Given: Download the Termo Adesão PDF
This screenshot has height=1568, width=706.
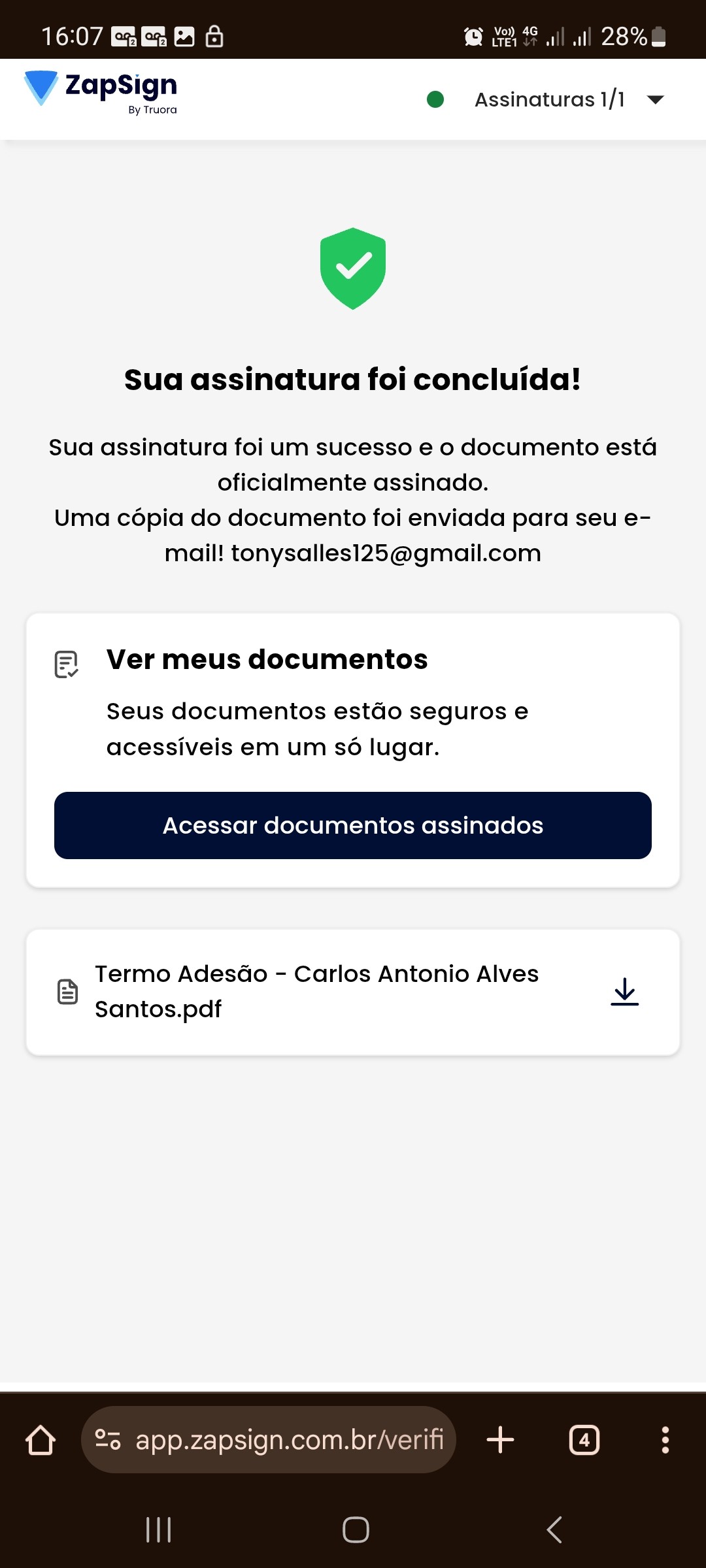Looking at the screenshot, I should pyautogui.click(x=624, y=992).
